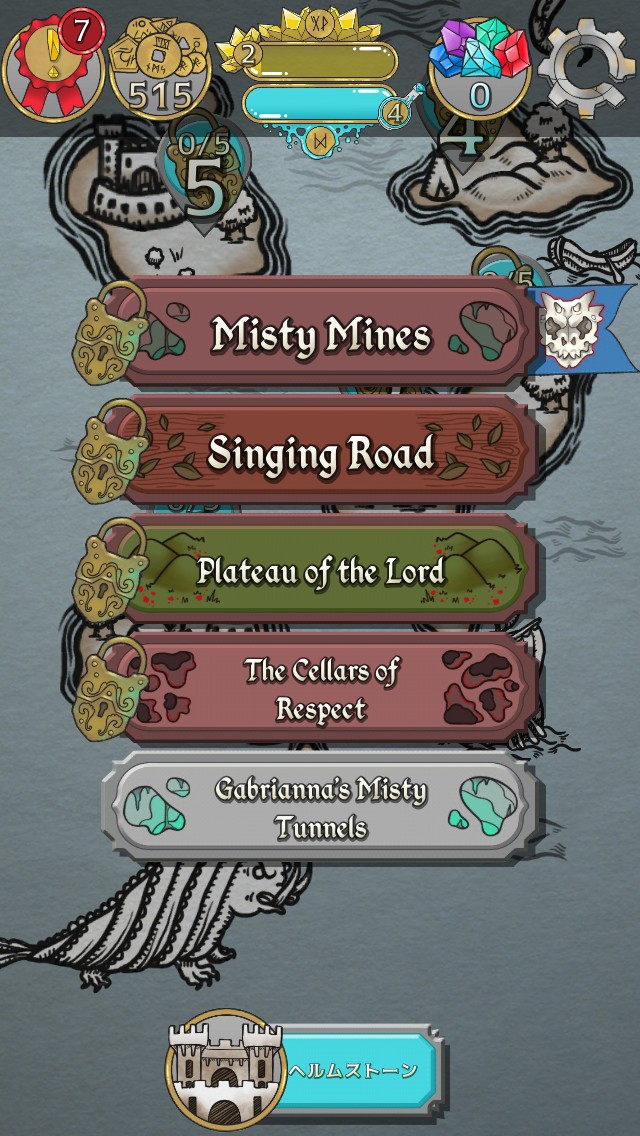
Task: Open the gems shop icon
Action: tap(479, 68)
